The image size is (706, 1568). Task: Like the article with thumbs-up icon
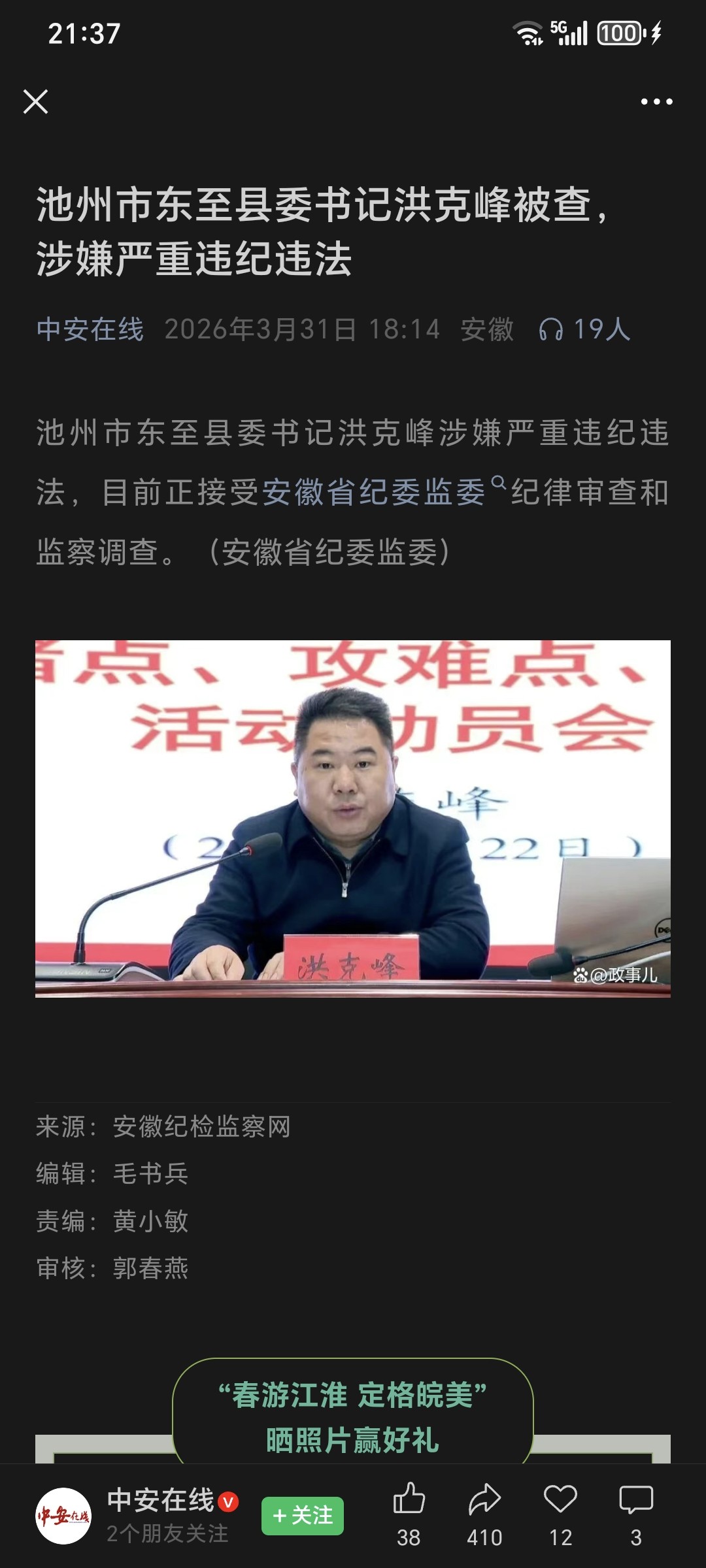click(x=409, y=1500)
